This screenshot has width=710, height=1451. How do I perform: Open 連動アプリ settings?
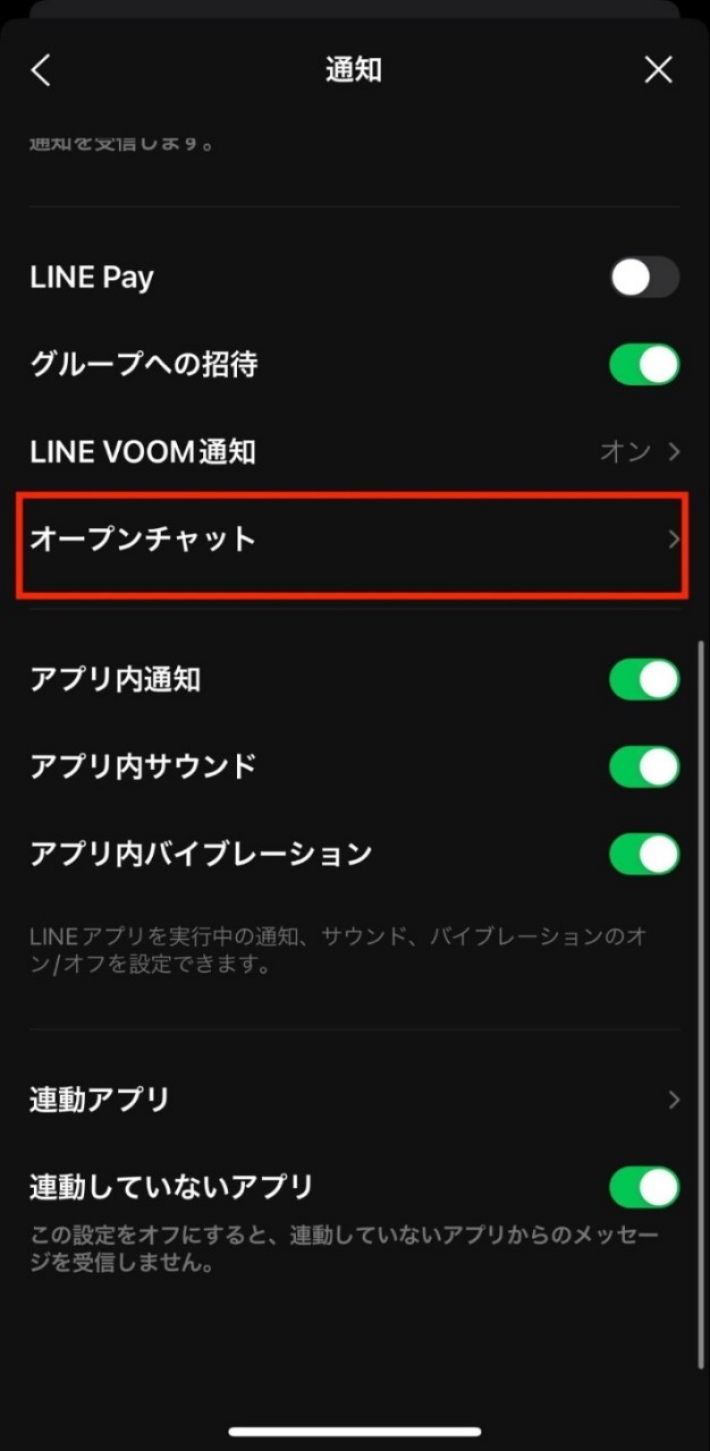click(x=354, y=1100)
